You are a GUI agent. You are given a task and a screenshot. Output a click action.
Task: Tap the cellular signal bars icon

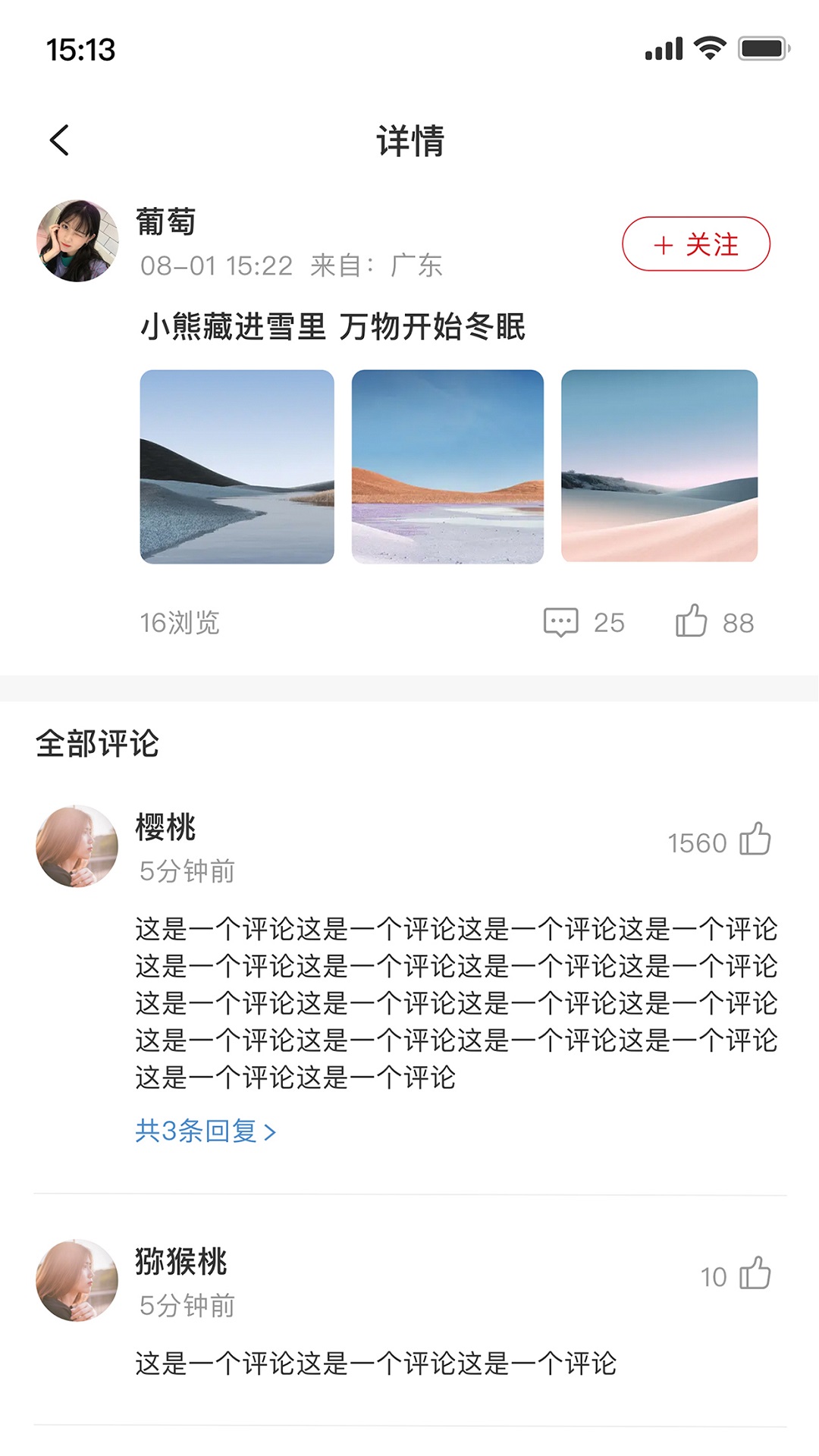(661, 49)
